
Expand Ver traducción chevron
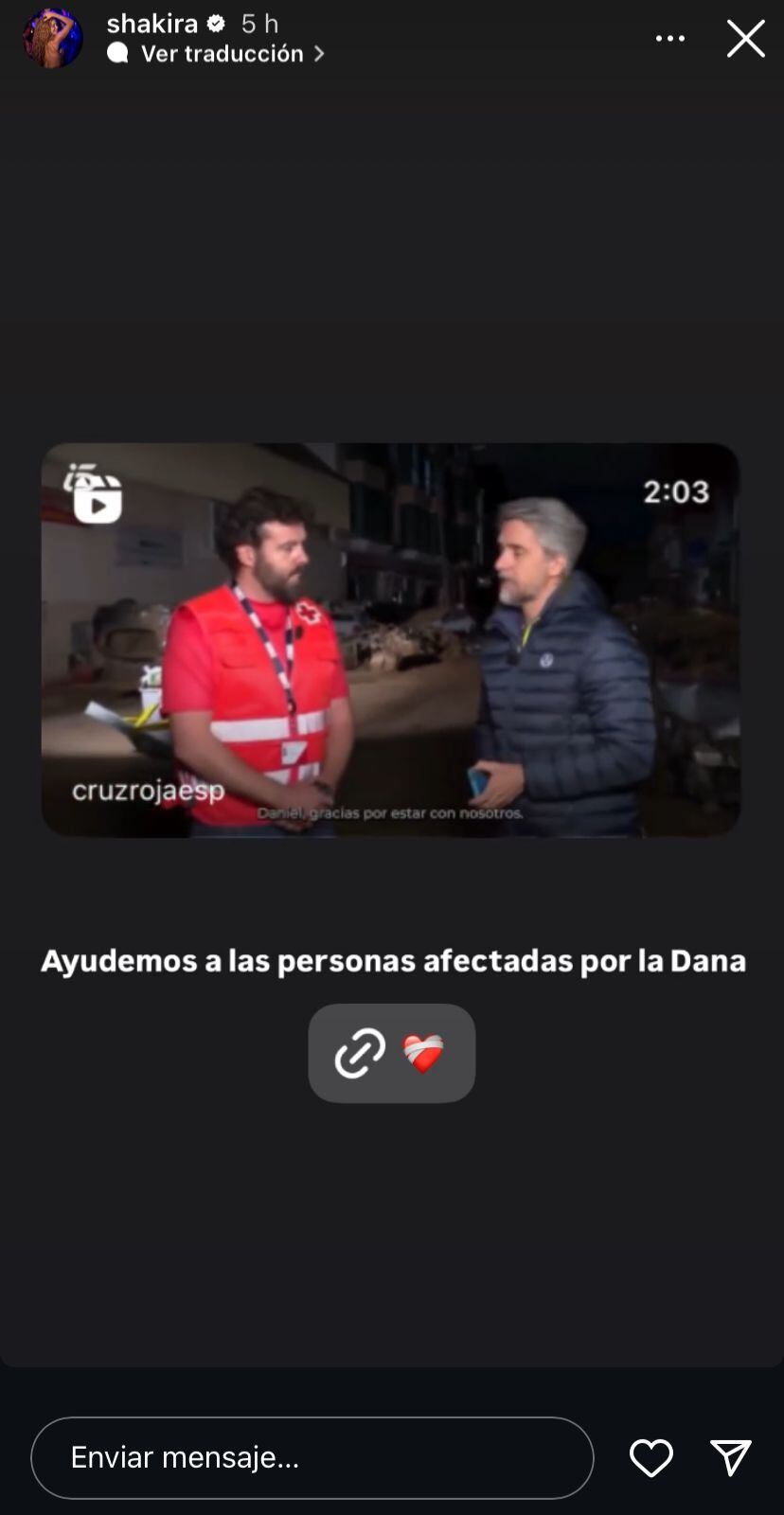318,54
